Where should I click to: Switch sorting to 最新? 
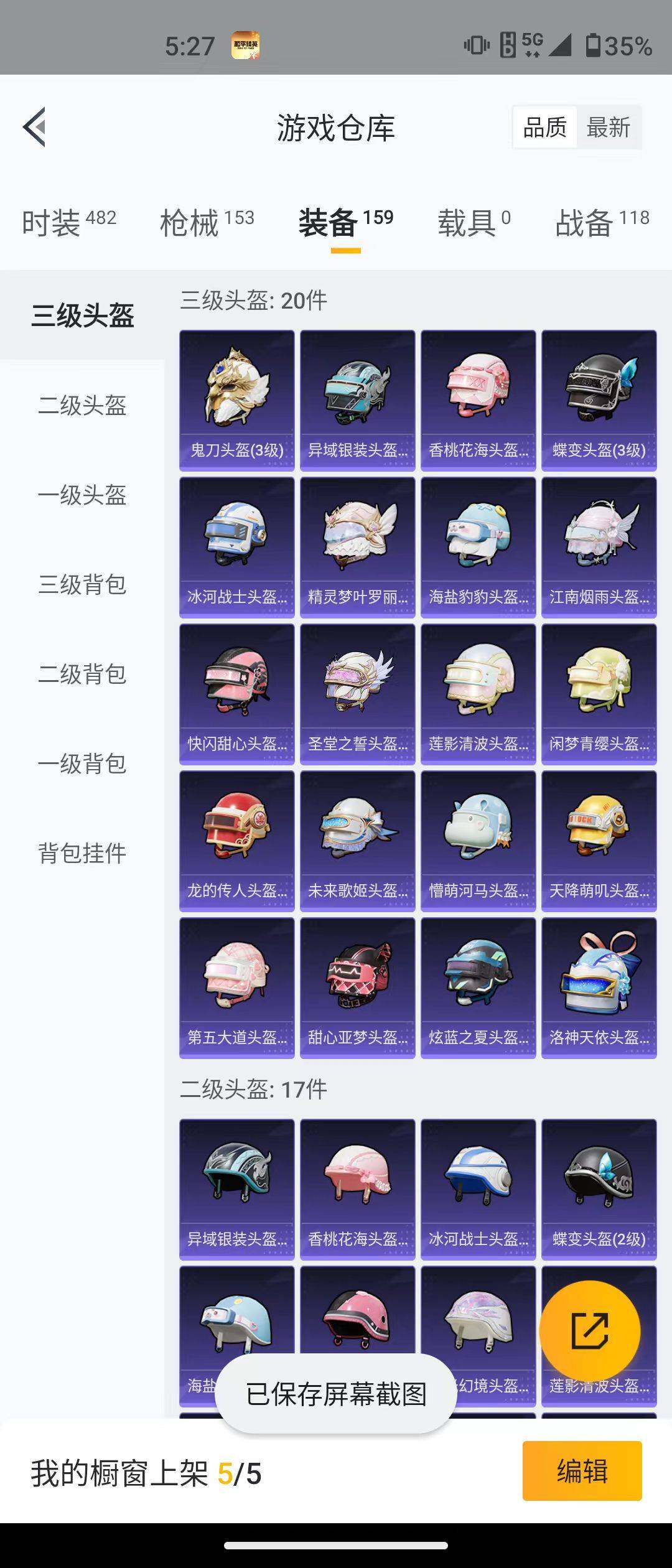(x=608, y=128)
